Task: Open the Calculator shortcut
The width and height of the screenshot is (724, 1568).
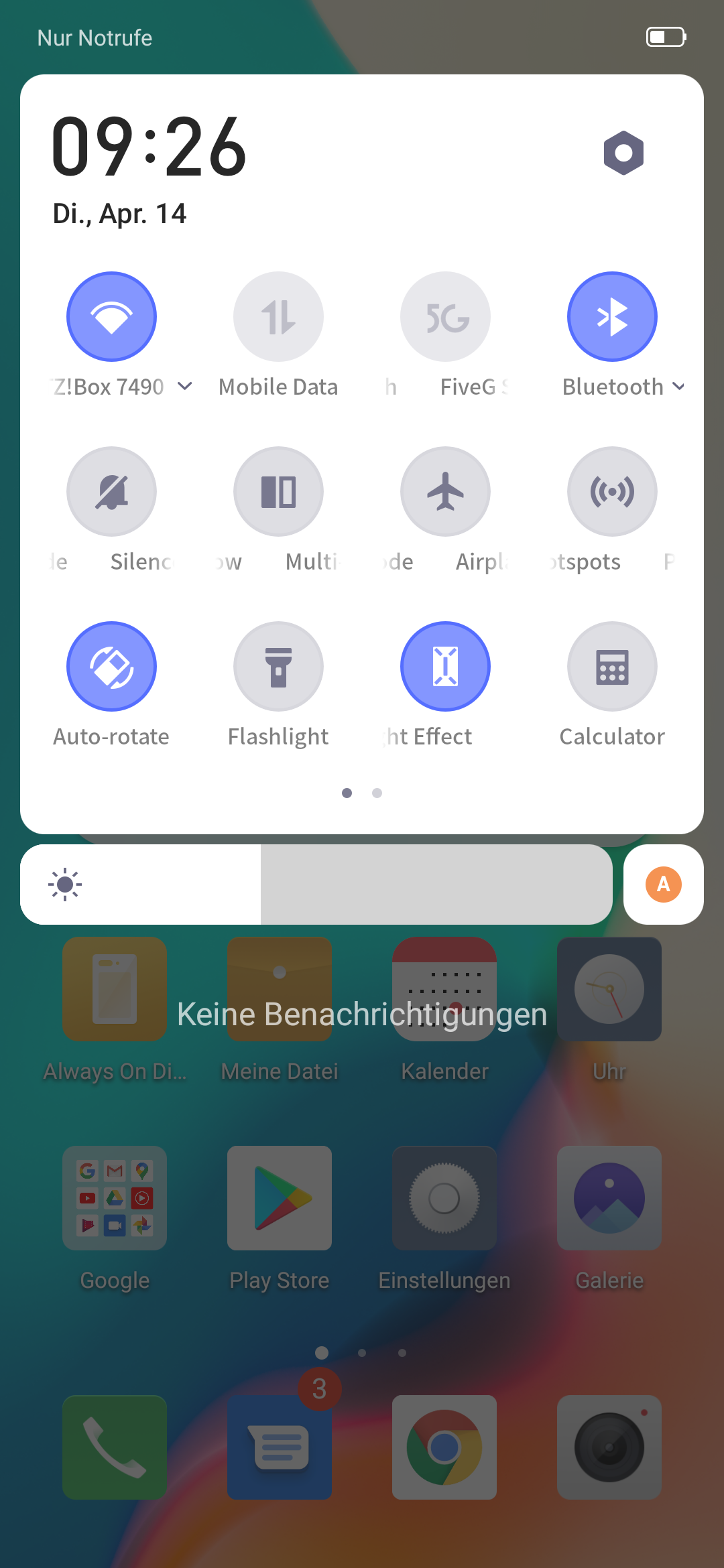Action: [612, 666]
